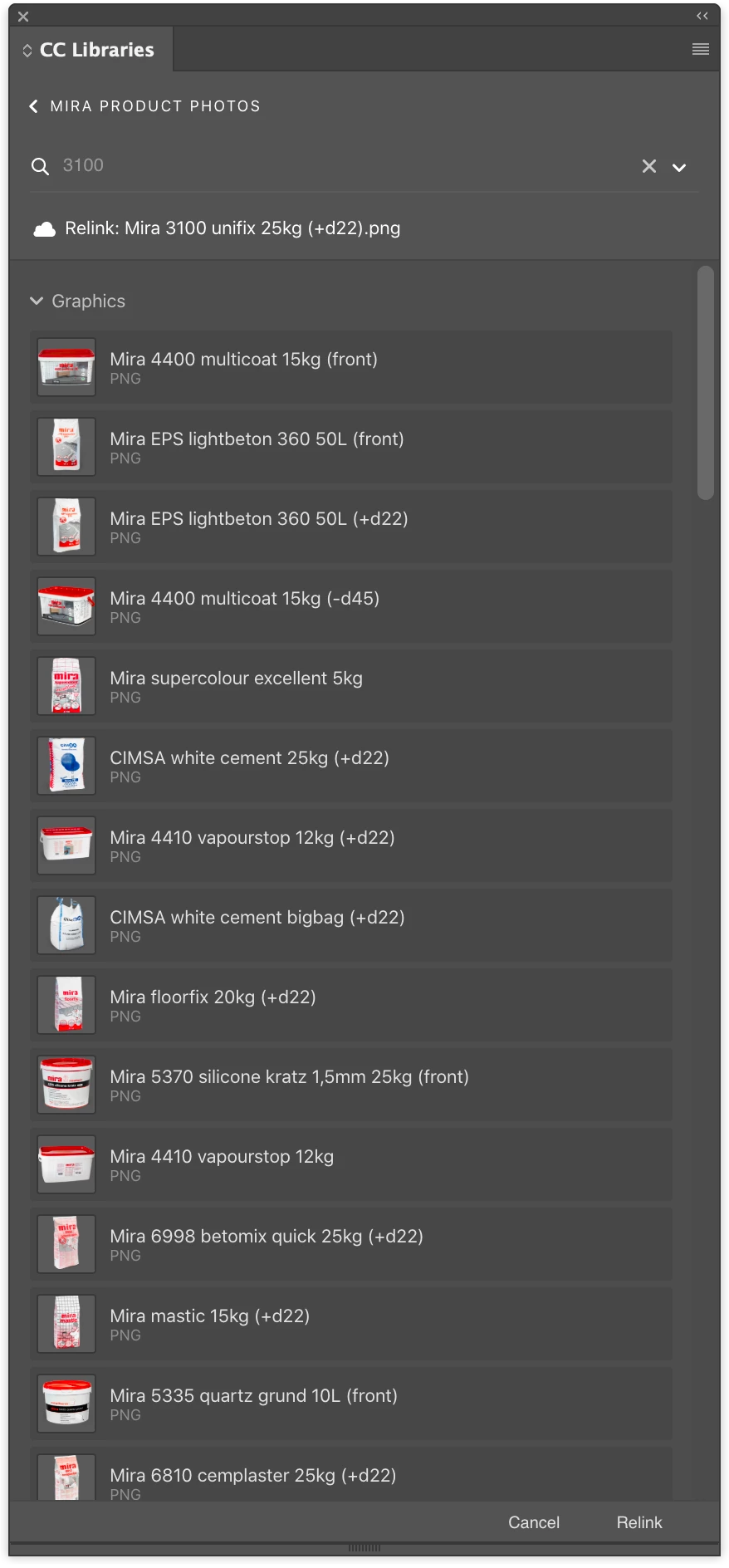
Task: Select Mira EPS lightbeton 360 50L (front)
Action: coord(350,447)
